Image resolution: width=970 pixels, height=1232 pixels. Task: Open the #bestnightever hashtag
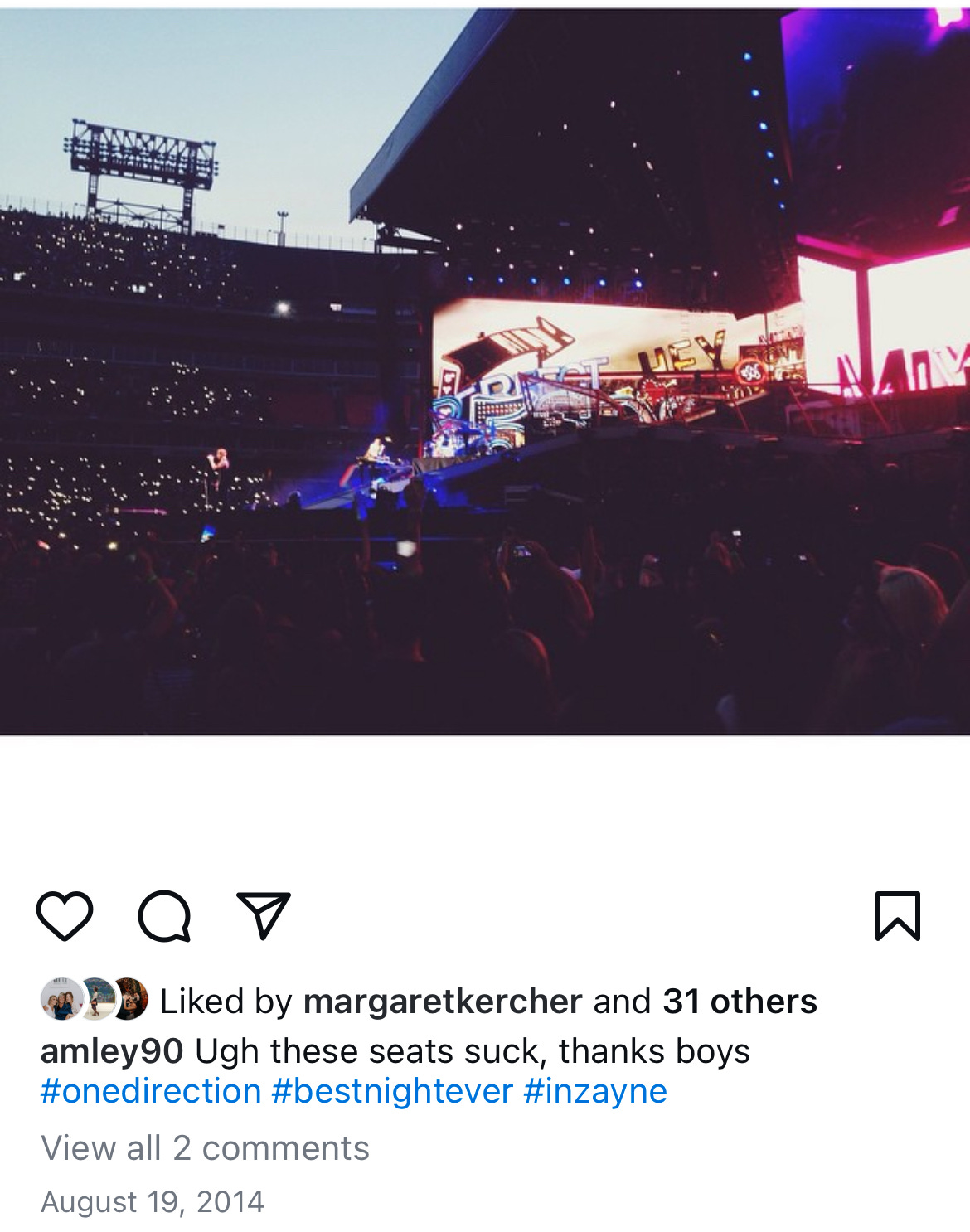click(x=392, y=1091)
